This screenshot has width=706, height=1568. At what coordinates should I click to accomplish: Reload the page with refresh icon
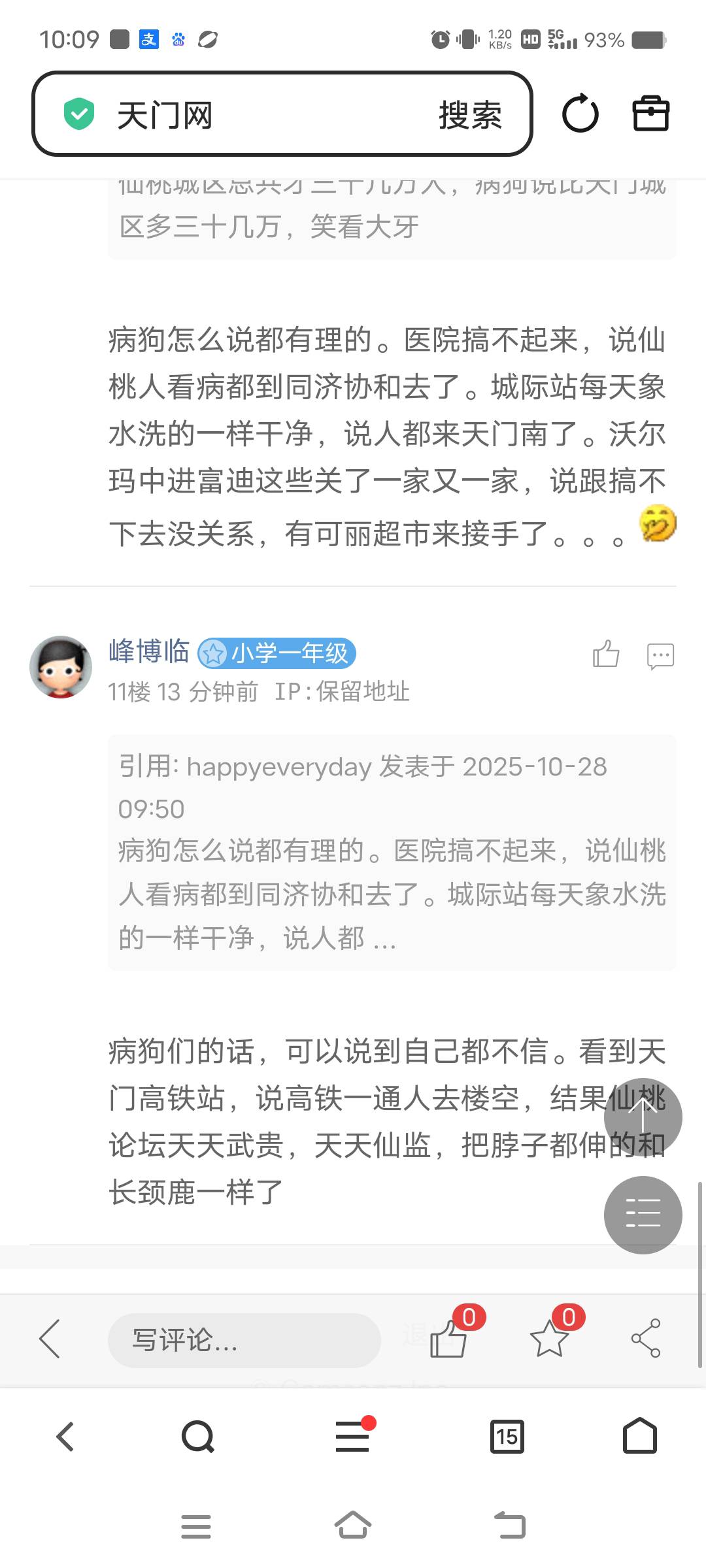click(580, 114)
